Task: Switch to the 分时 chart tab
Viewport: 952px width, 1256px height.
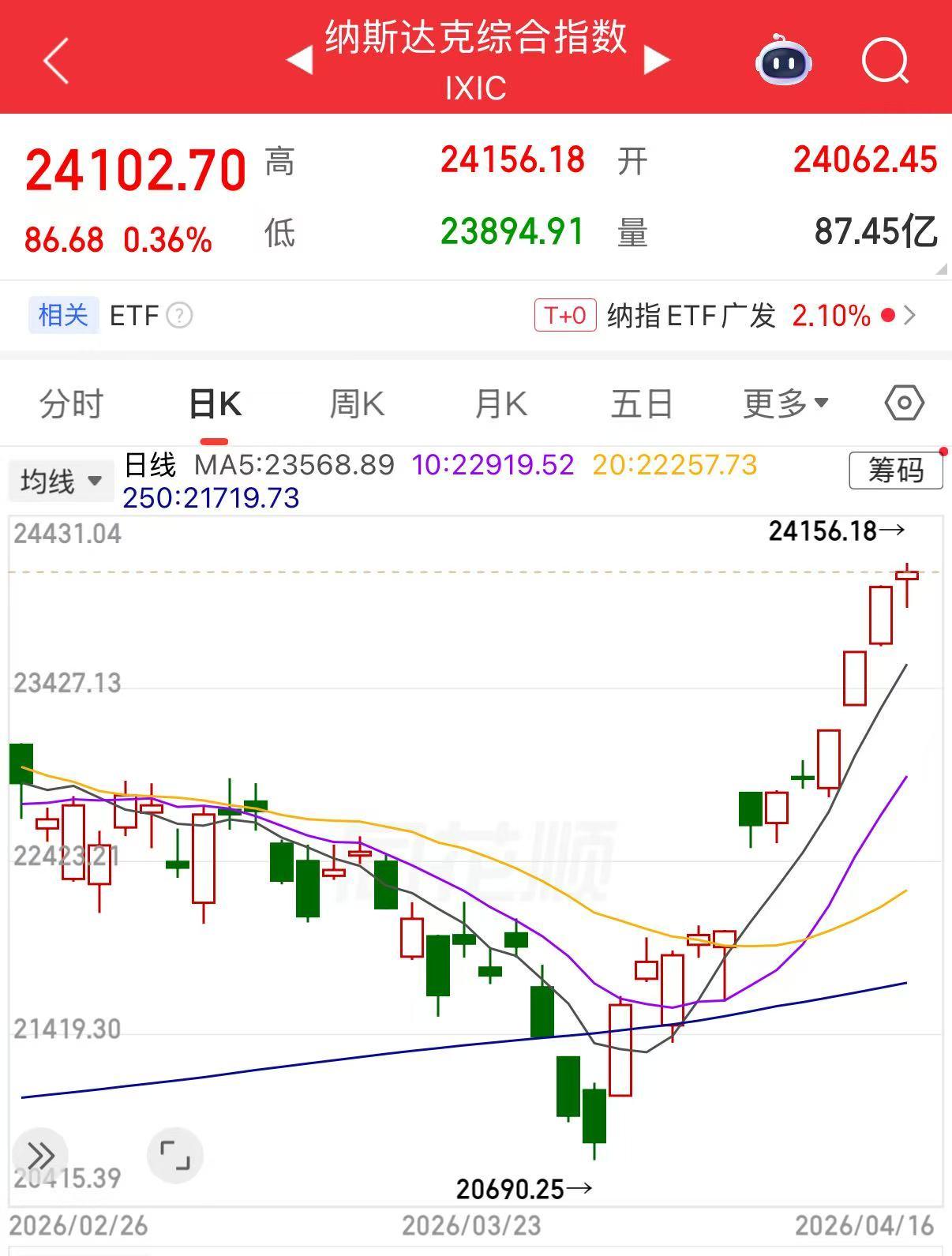Action: tap(71, 404)
